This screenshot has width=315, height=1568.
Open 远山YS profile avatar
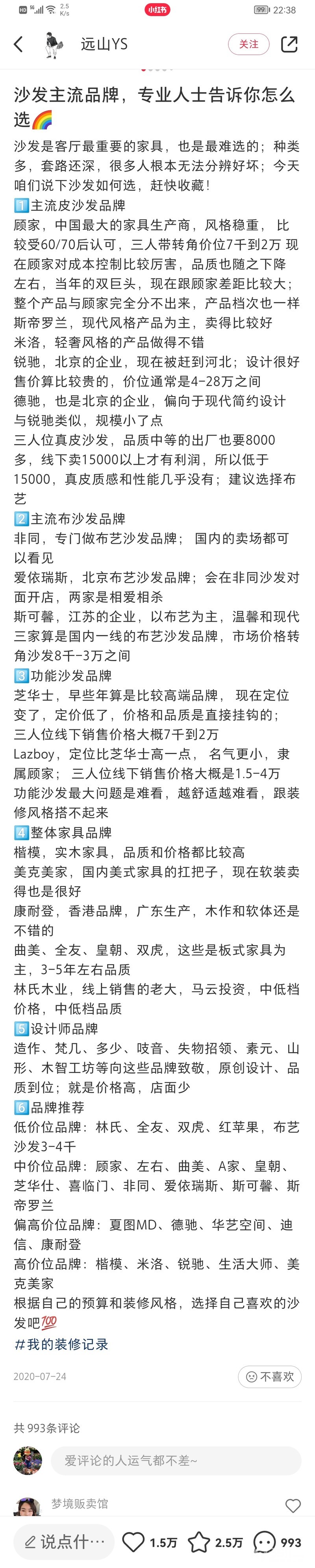pyautogui.click(x=54, y=44)
